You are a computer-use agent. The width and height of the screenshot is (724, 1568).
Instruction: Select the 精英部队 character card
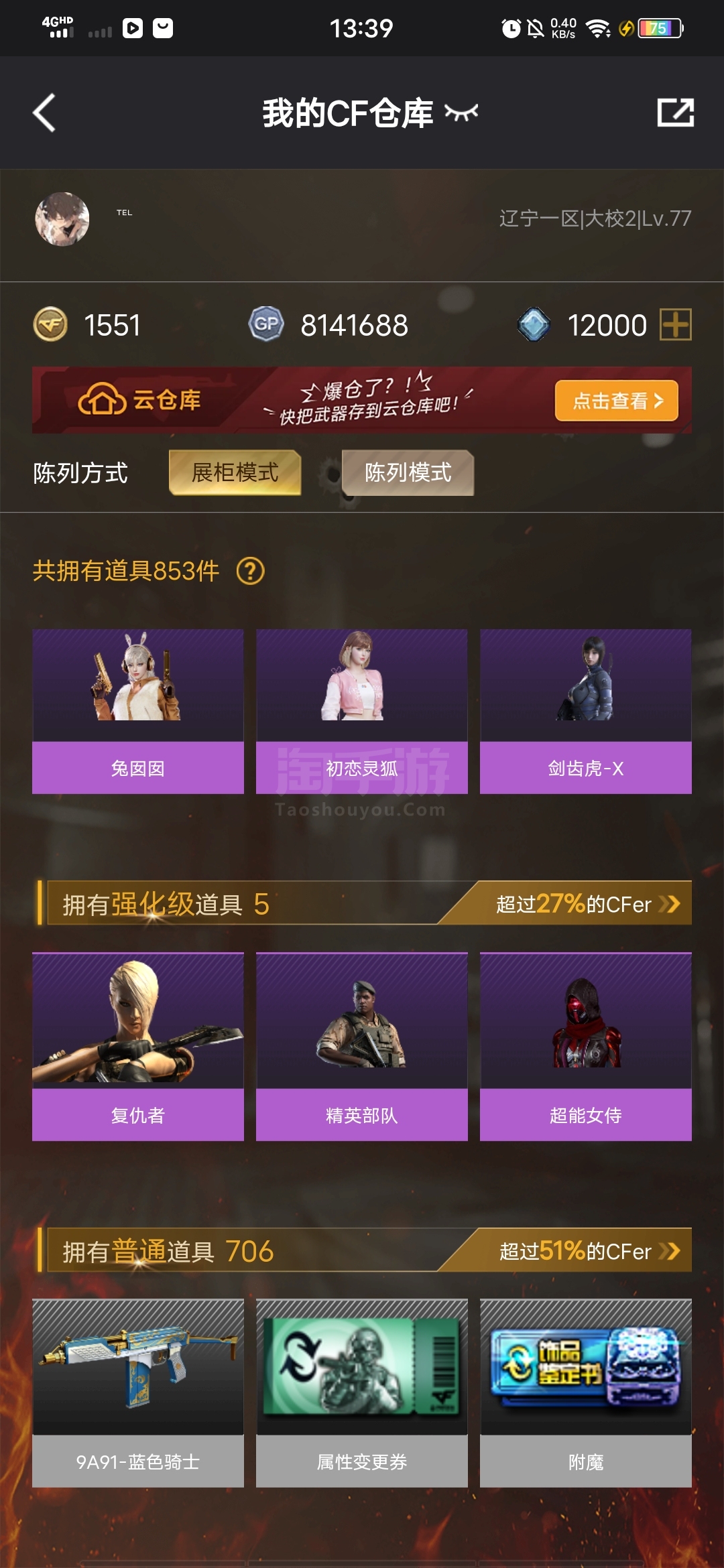point(362,1046)
